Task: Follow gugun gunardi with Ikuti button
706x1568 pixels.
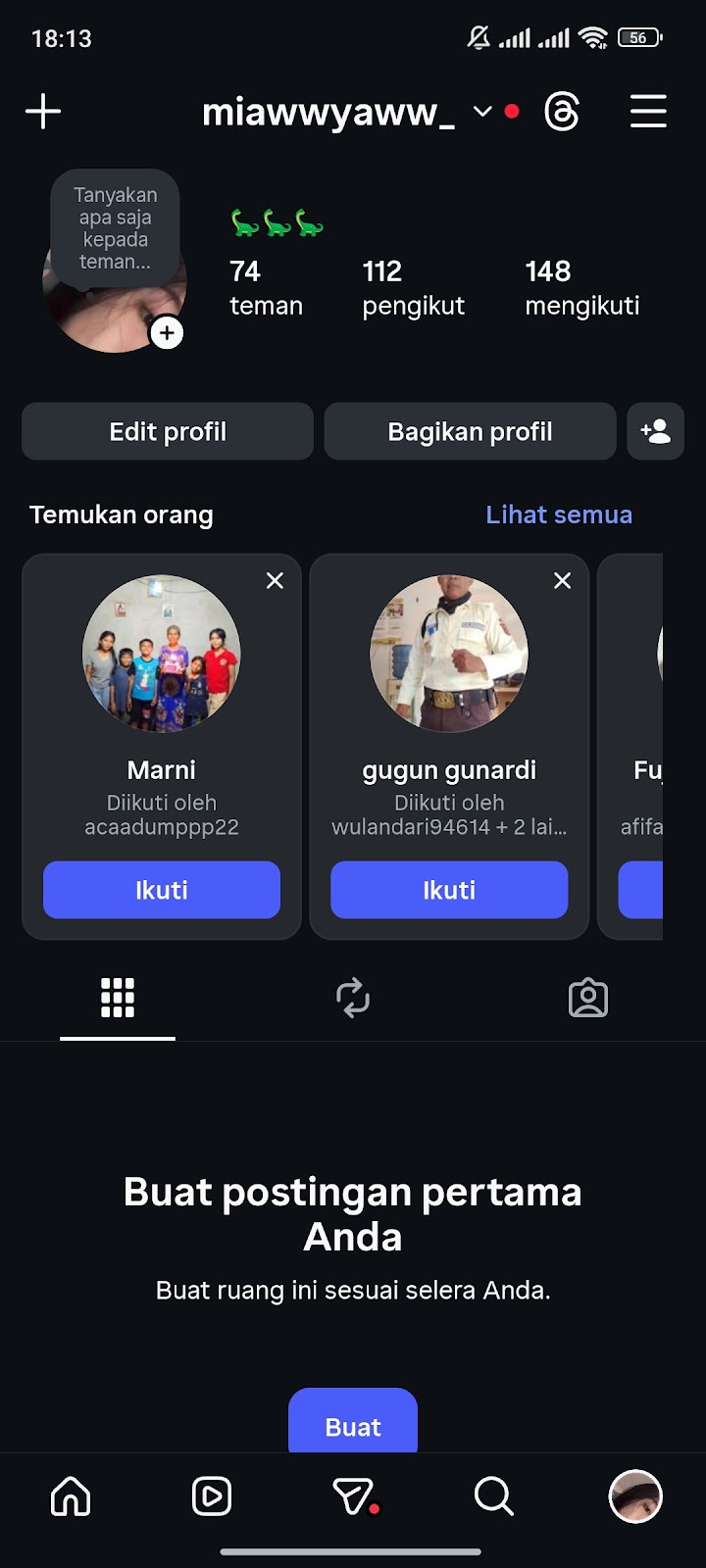Action: 449,890
